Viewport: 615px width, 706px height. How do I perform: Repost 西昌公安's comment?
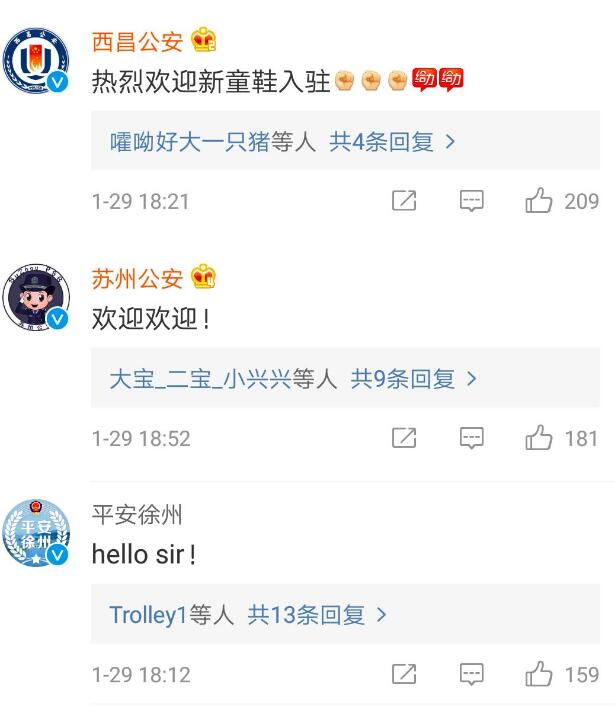click(x=404, y=201)
